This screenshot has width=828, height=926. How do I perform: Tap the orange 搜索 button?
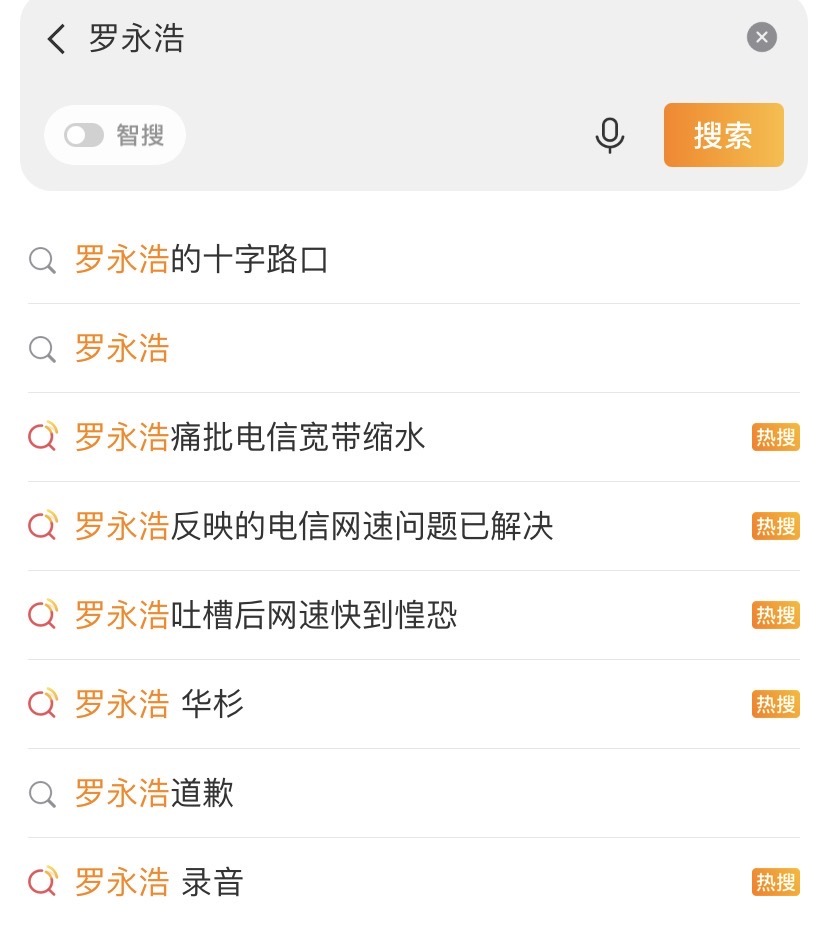point(723,135)
